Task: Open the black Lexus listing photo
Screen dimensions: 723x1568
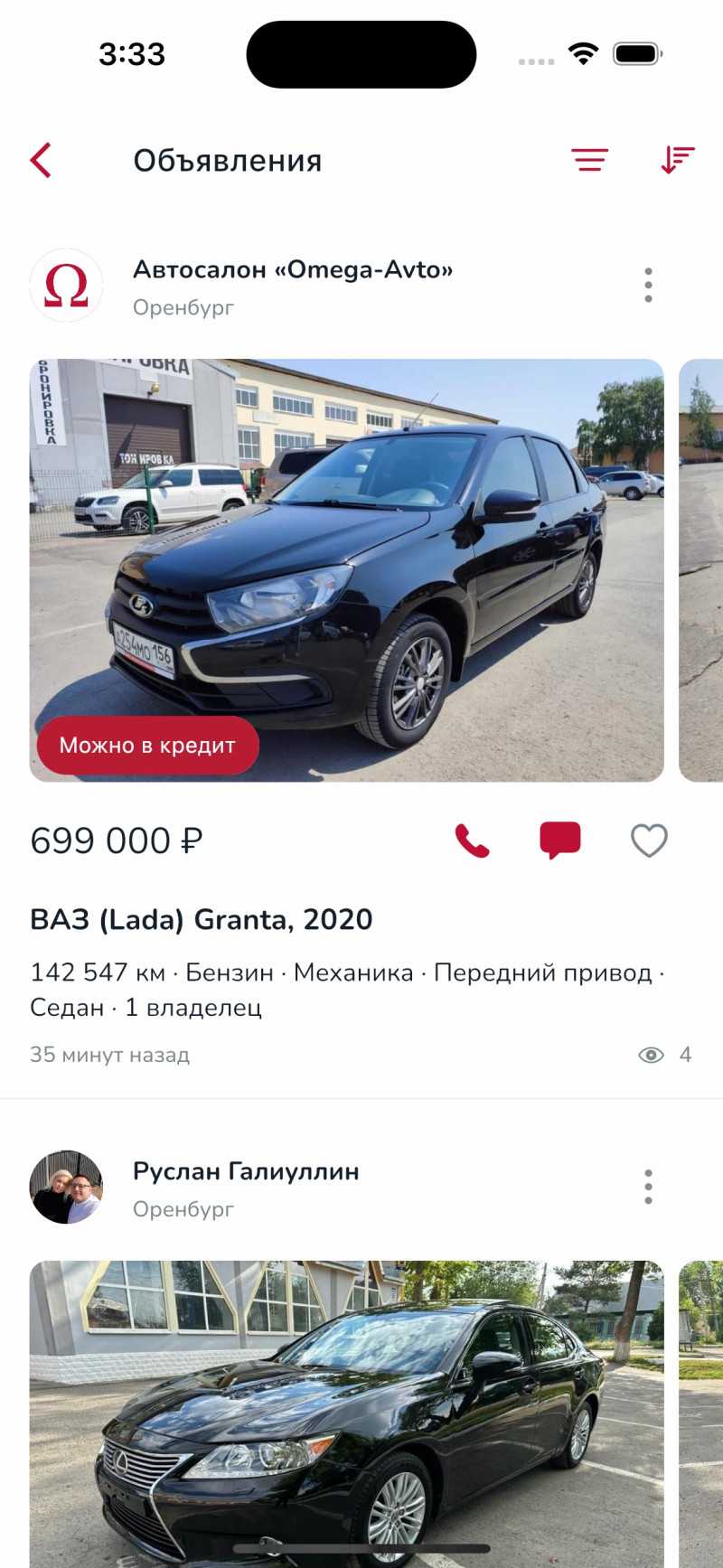Action: tap(346, 1410)
